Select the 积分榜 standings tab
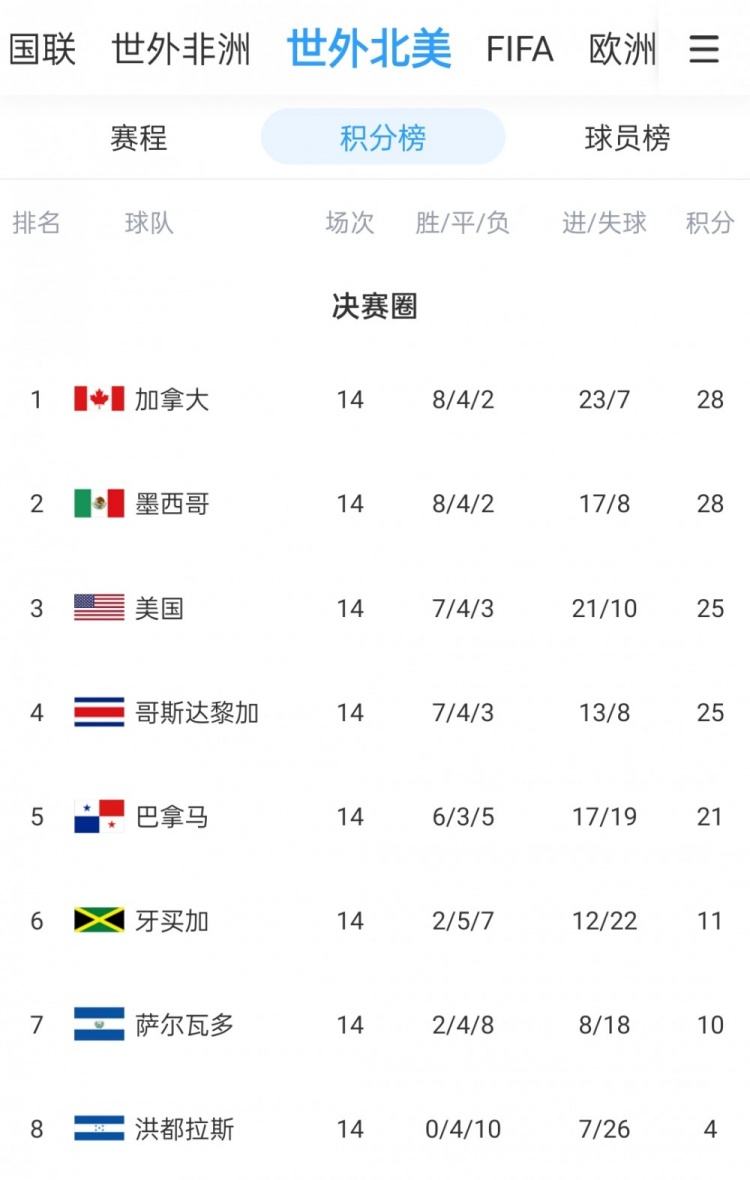This screenshot has width=750, height=1180. click(383, 138)
